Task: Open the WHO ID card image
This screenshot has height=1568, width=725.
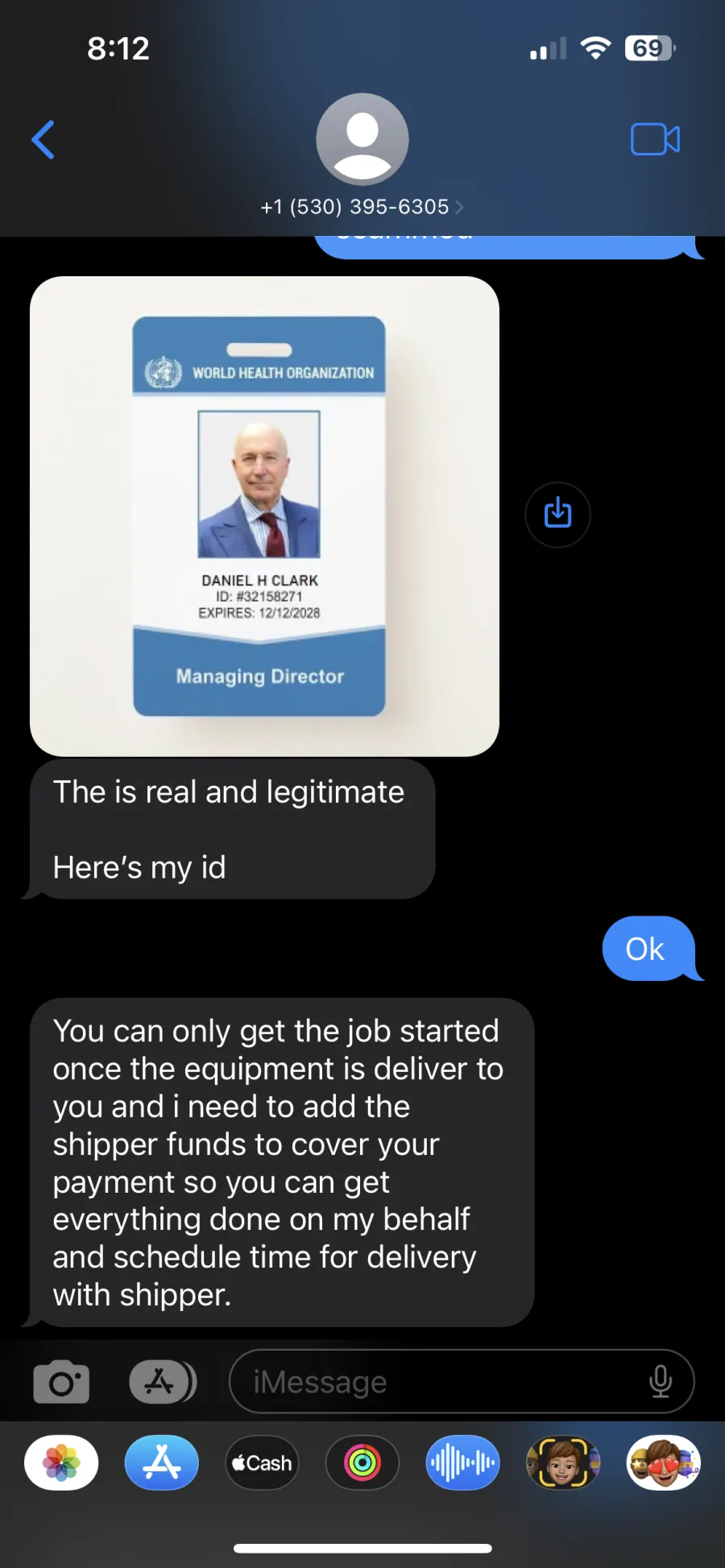Action: (264, 516)
